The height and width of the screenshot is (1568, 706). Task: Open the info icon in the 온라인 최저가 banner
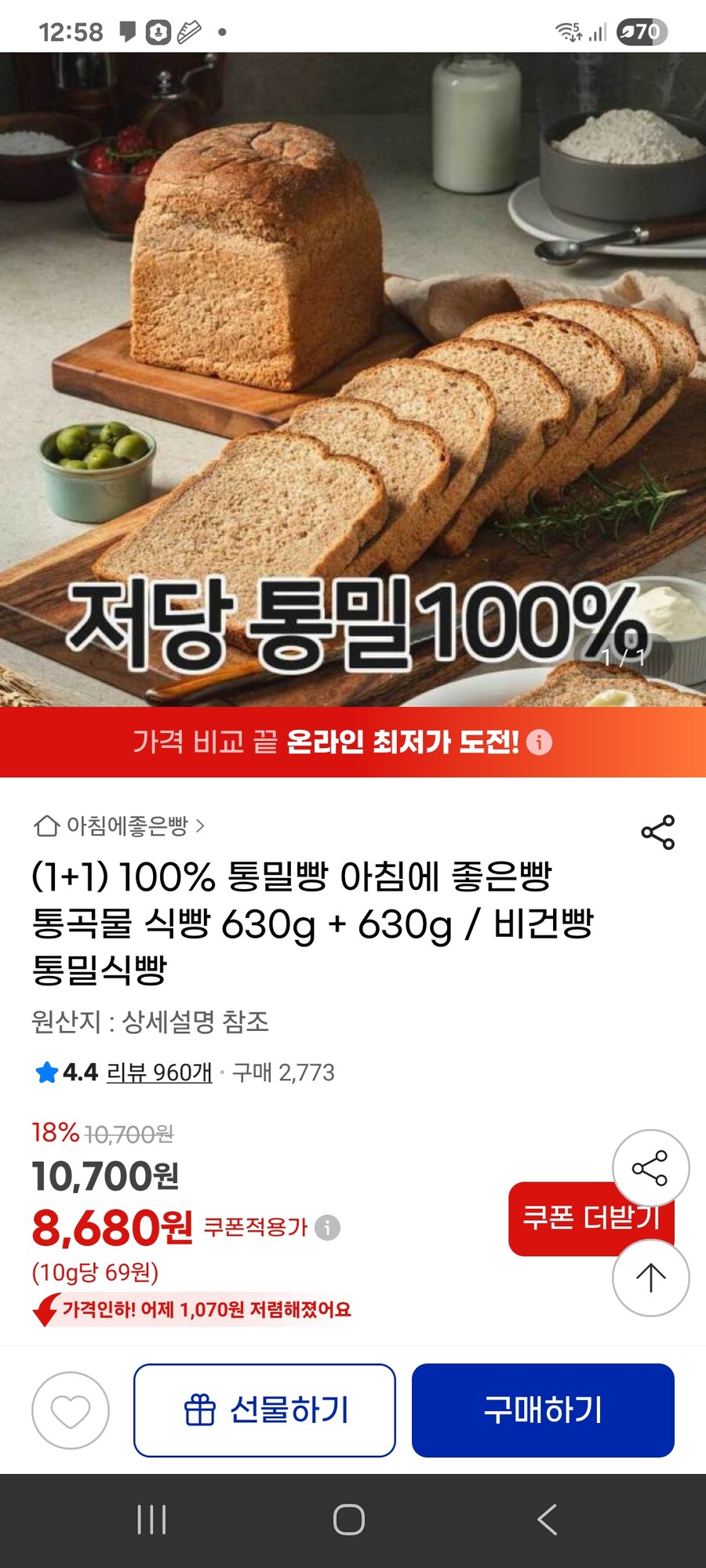pyautogui.click(x=540, y=743)
